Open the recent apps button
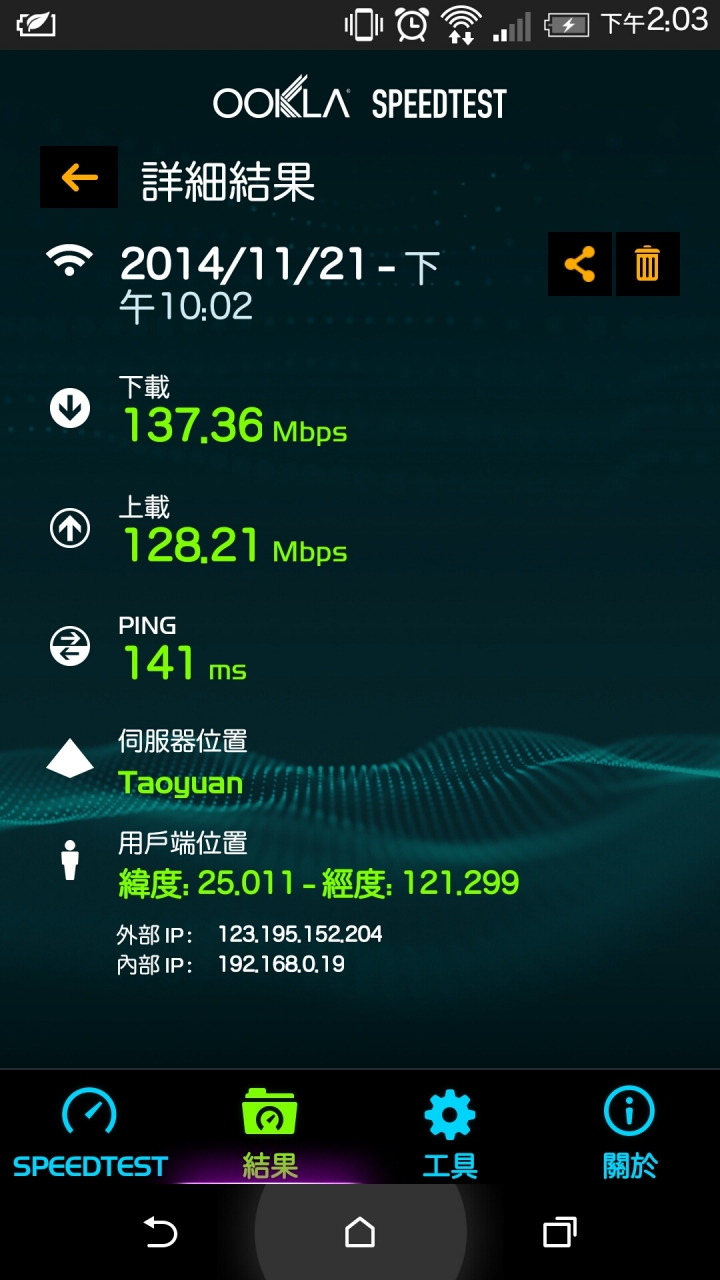This screenshot has height=1280, width=720. point(560,1232)
